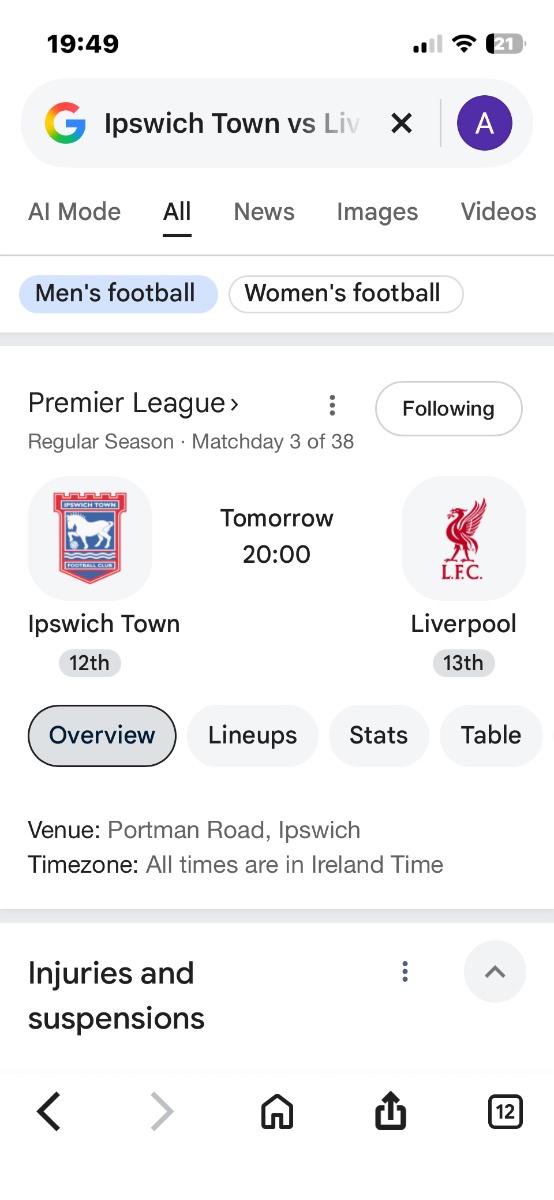The image size is (554, 1200).
Task: Tap the Ipswich Town vs Liverpool search field
Action: 232,123
